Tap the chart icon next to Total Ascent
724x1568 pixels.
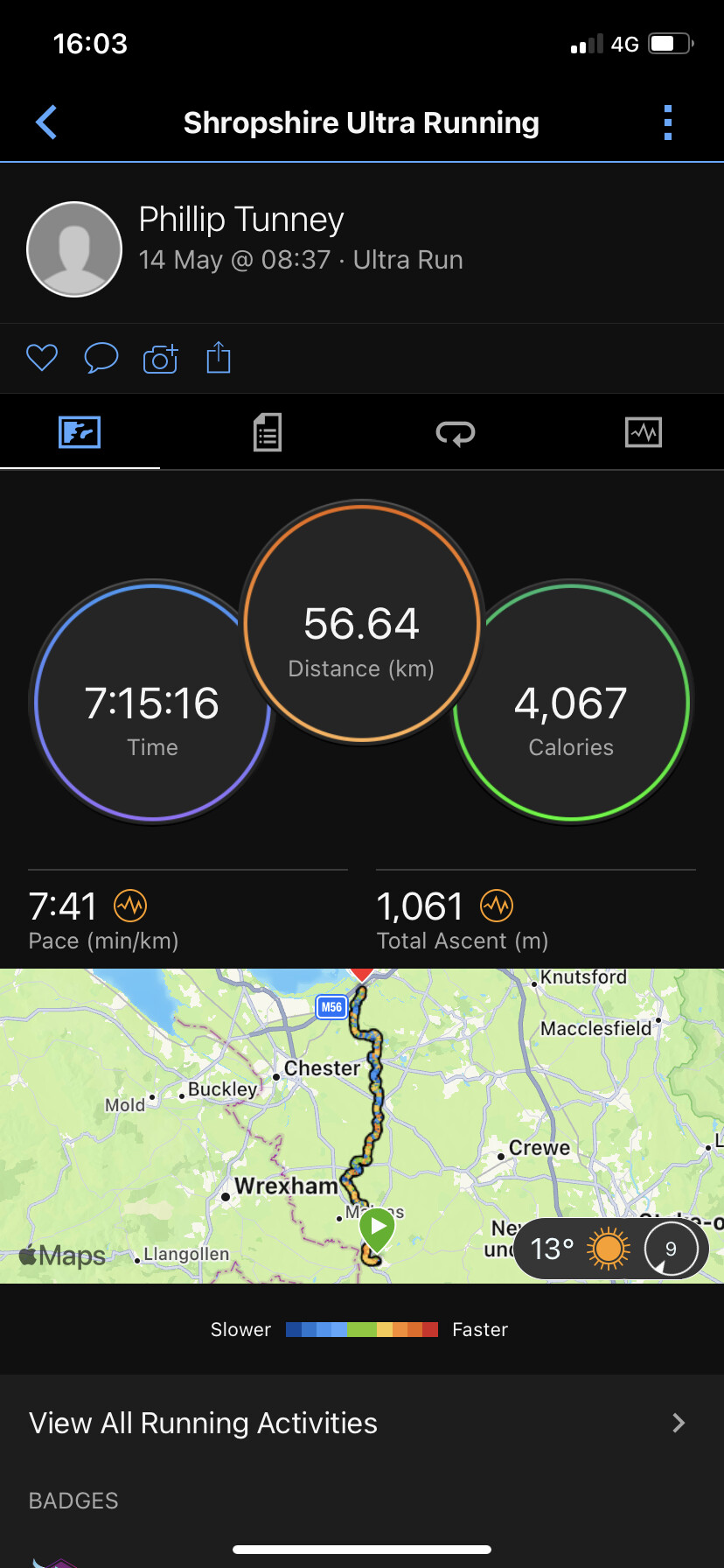pos(497,906)
